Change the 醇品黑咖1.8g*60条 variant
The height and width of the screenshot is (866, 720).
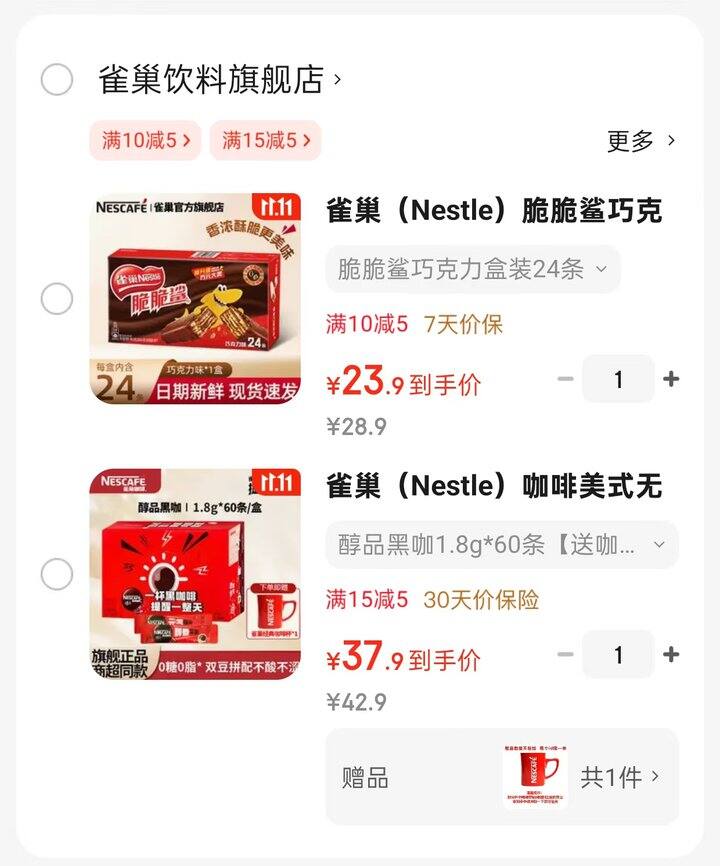pos(501,545)
